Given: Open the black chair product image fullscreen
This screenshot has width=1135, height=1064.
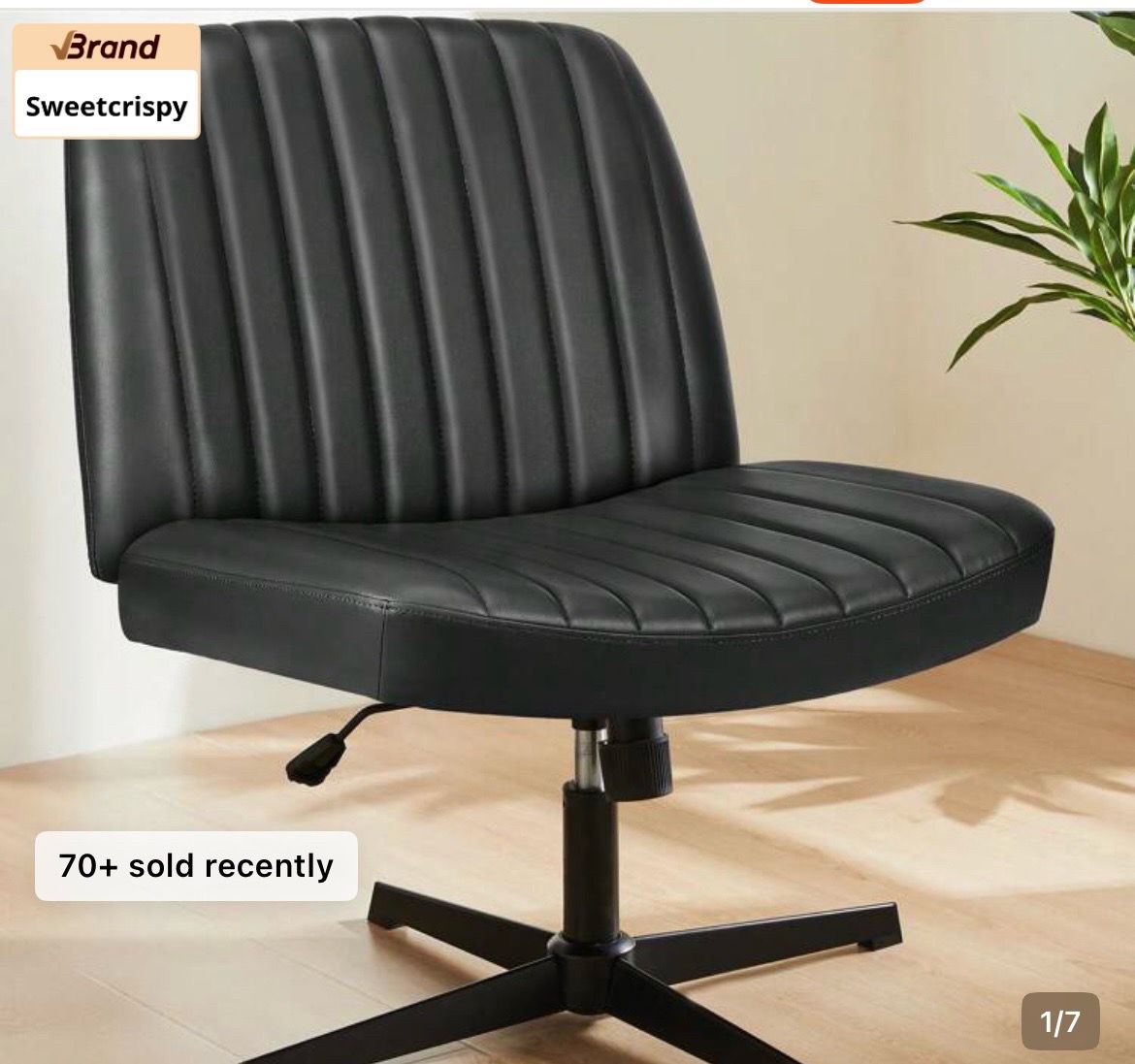Looking at the screenshot, I should (567, 536).
